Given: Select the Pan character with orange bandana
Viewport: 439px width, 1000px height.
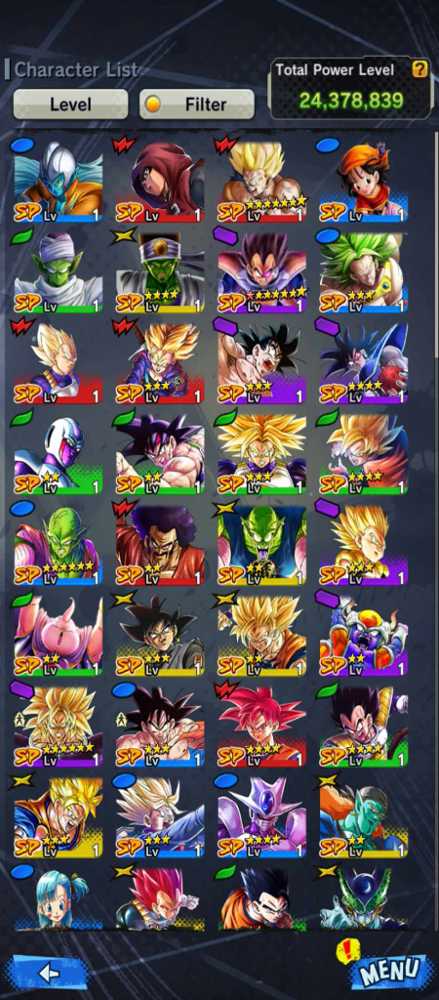Looking at the screenshot, I should [x=363, y=182].
